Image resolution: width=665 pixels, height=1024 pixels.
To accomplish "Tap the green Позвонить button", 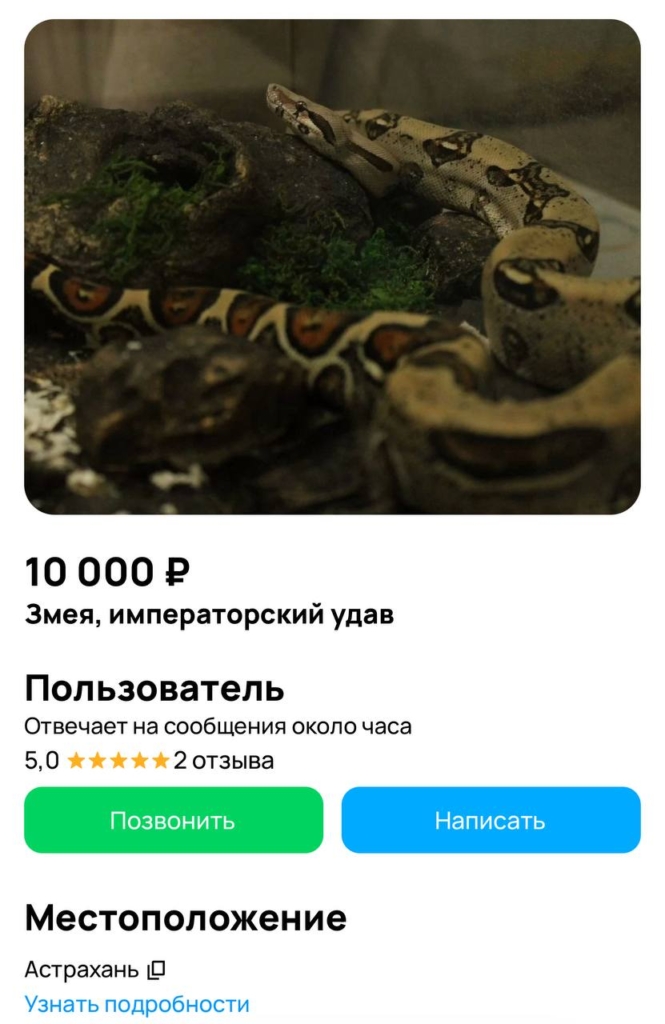I will point(173,820).
